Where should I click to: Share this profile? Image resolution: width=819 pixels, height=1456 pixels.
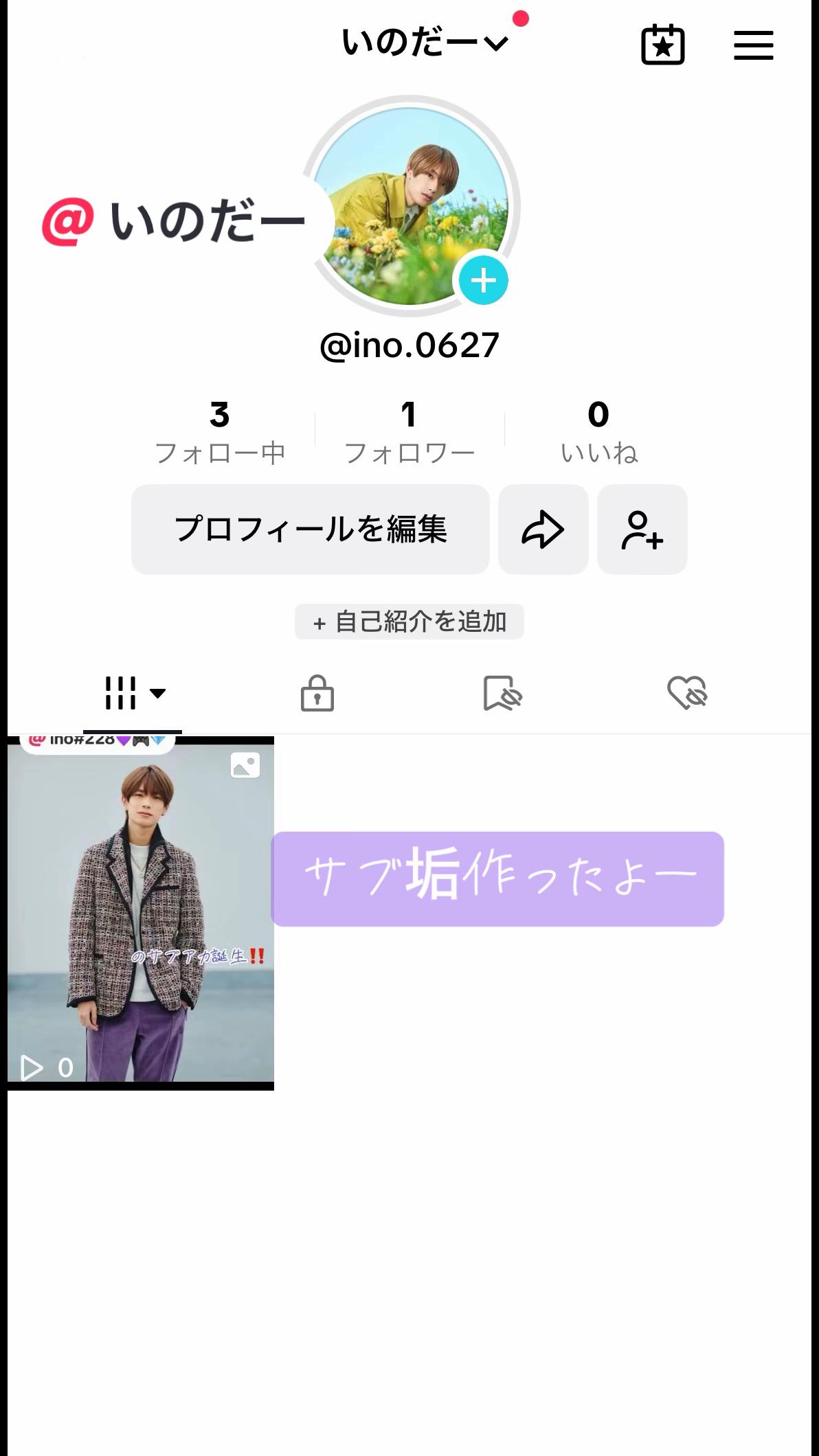coord(543,530)
